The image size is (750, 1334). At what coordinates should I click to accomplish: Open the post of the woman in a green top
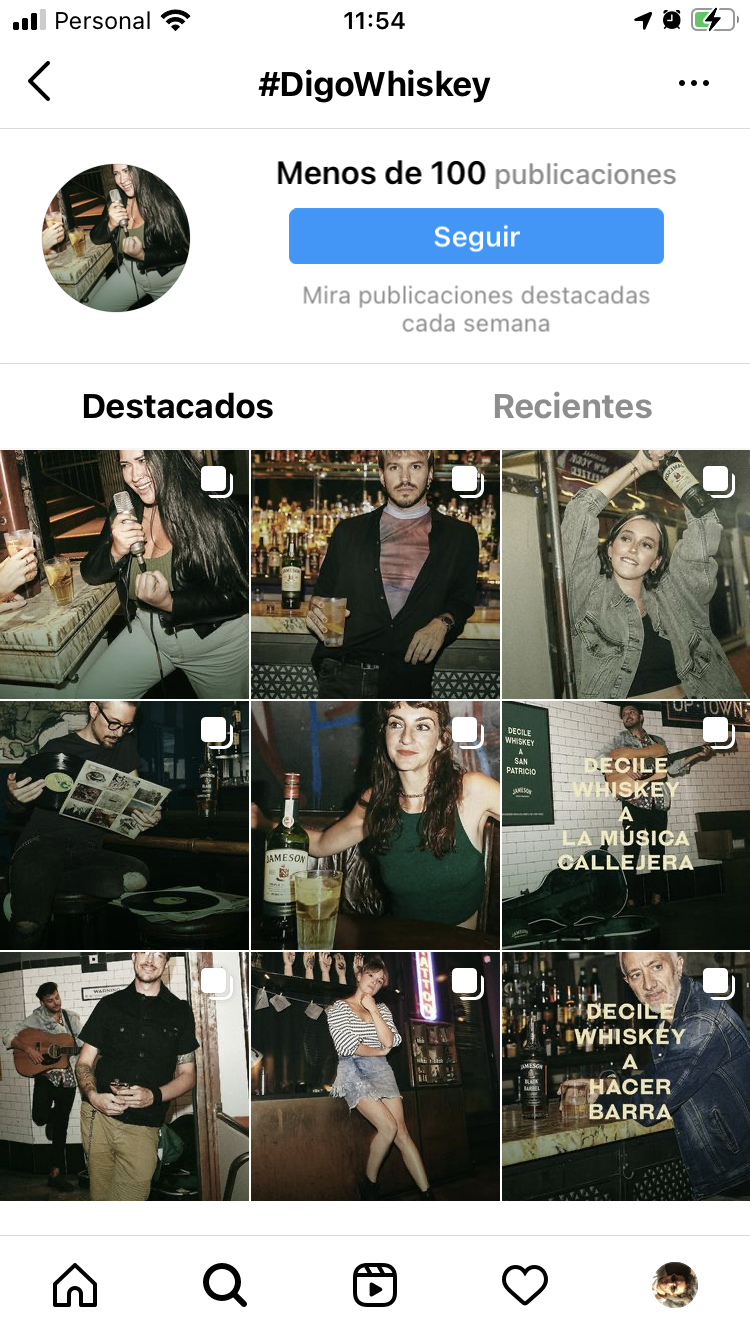pyautogui.click(x=375, y=825)
